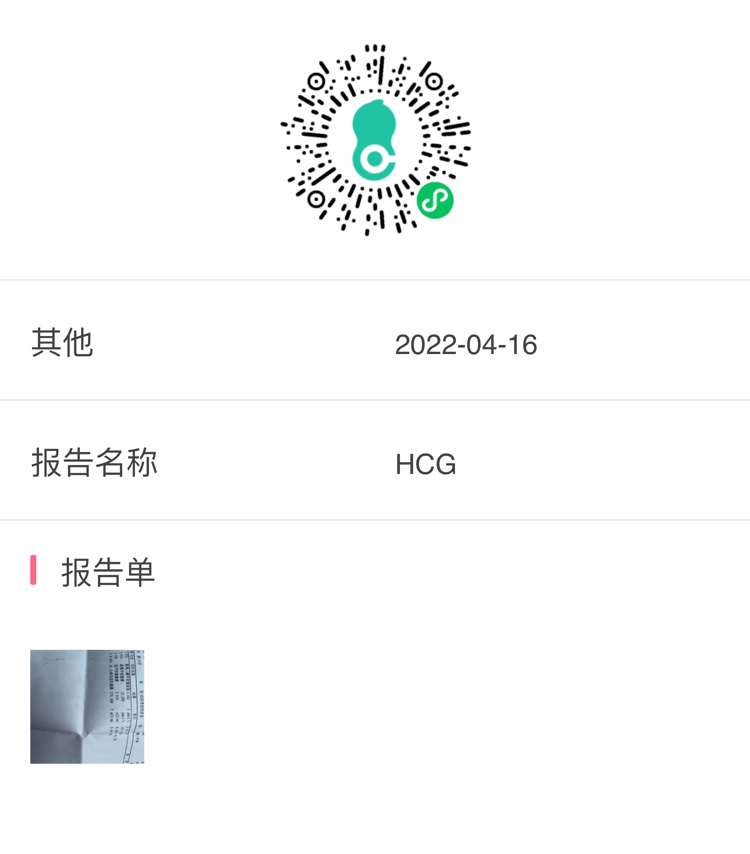Tap the circular ring icon in the mascot
The width and height of the screenshot is (750, 854).
(x=373, y=157)
